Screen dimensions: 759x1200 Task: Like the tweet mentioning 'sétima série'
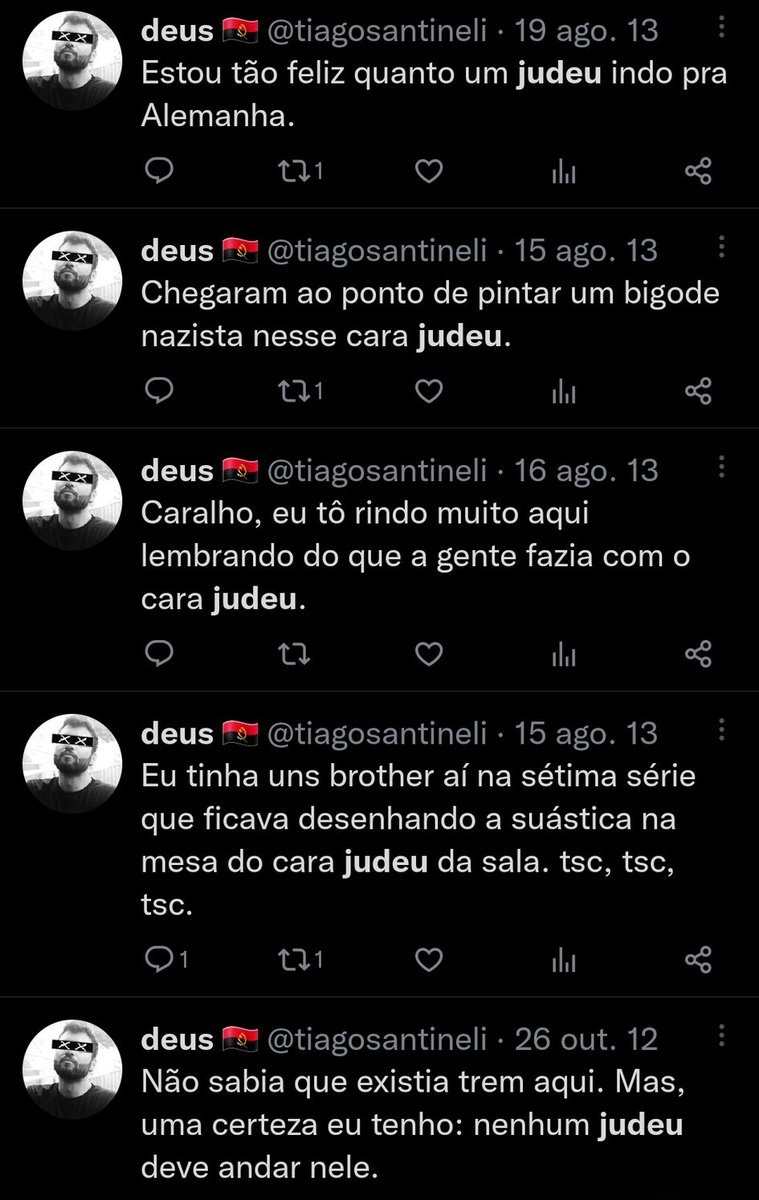[x=428, y=960]
